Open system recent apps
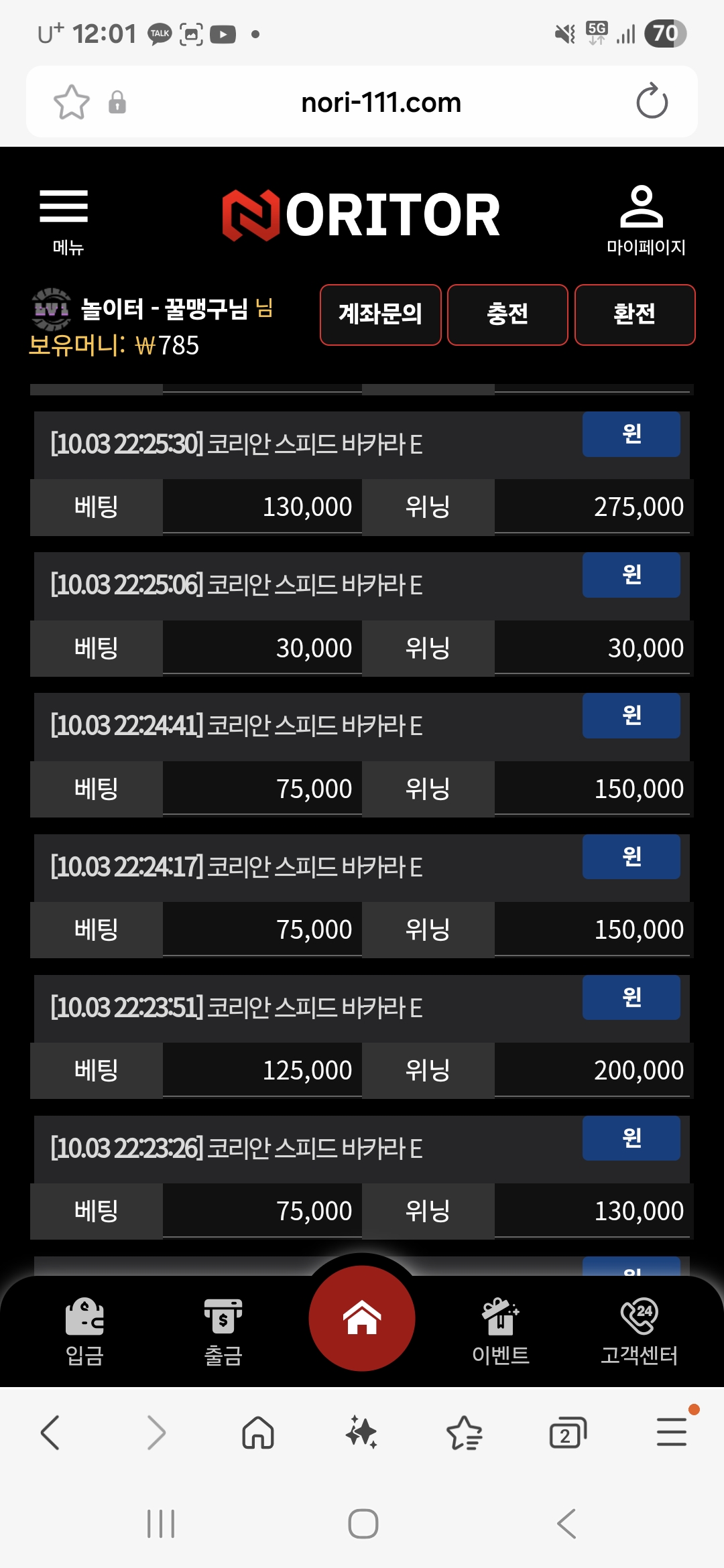This screenshot has height=1568, width=724. pos(161,1524)
